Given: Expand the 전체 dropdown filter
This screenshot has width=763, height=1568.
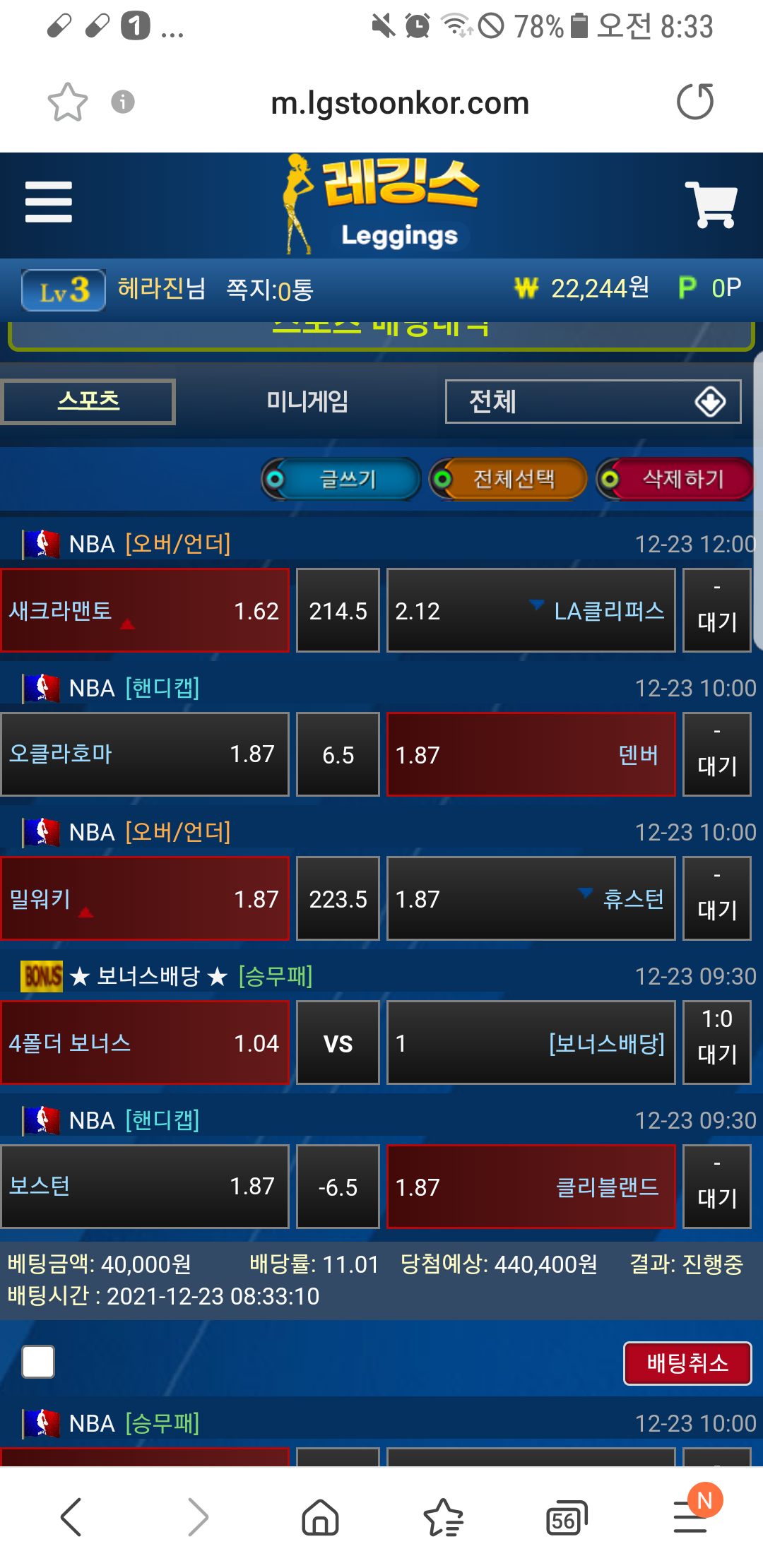Looking at the screenshot, I should click(593, 401).
